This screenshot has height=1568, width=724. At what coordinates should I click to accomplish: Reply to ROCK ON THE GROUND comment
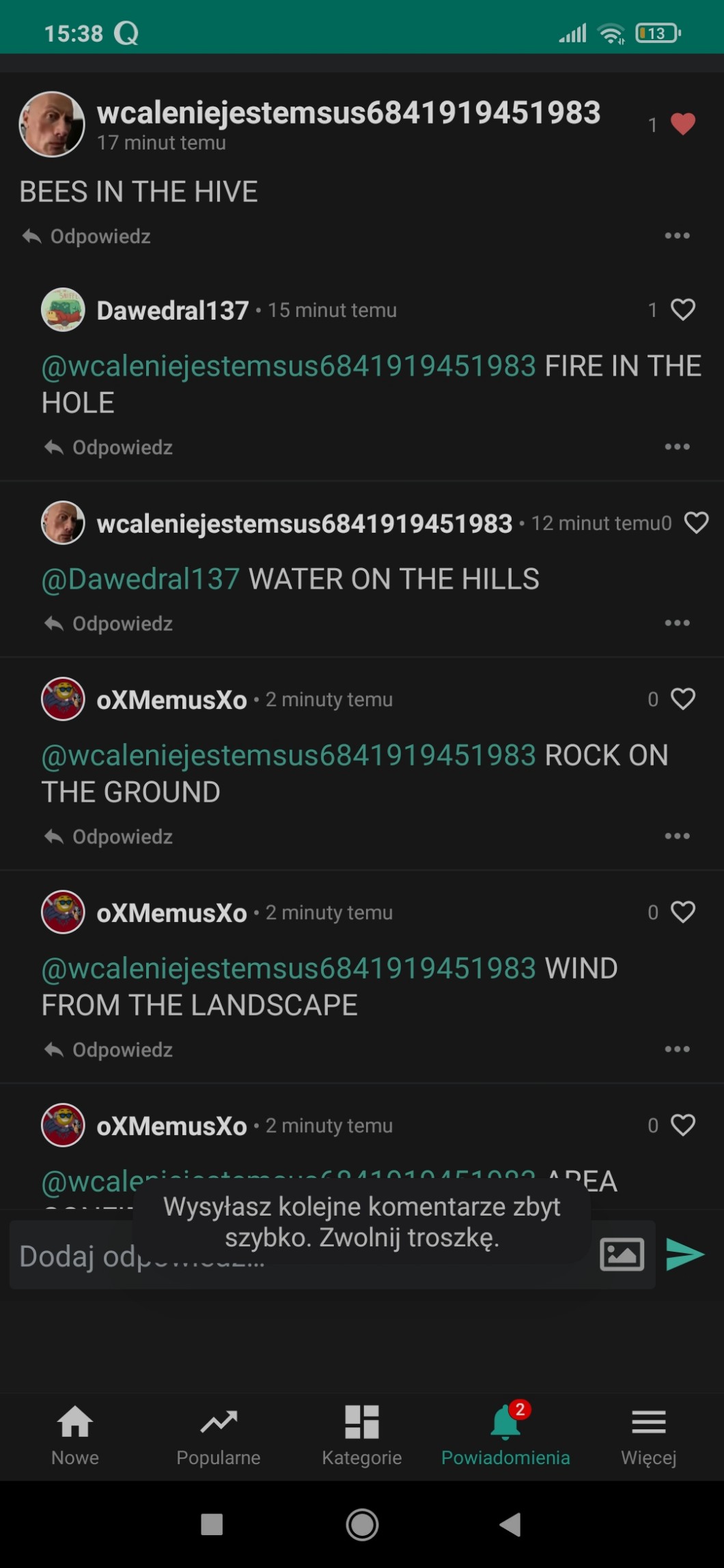(x=109, y=837)
